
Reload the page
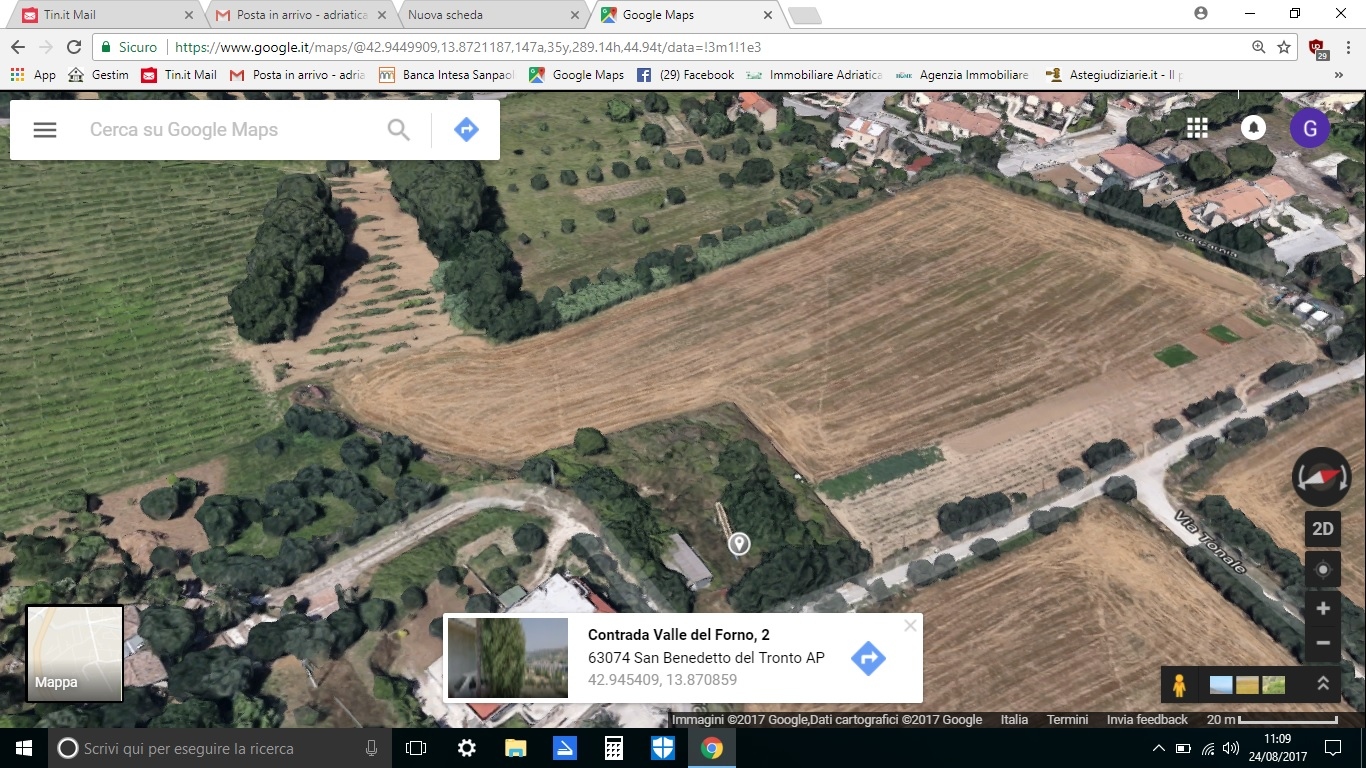[74, 47]
